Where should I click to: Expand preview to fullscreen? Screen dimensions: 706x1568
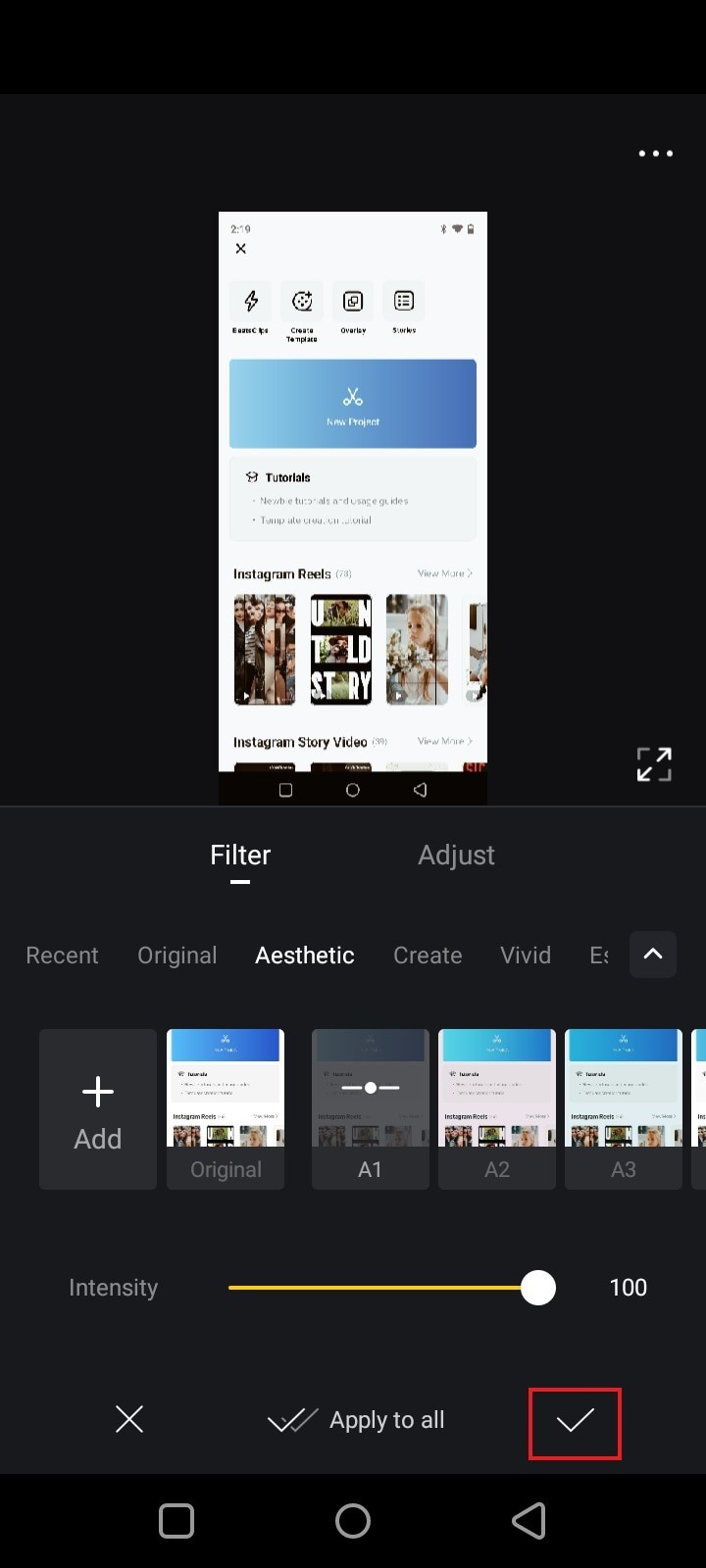tap(654, 764)
